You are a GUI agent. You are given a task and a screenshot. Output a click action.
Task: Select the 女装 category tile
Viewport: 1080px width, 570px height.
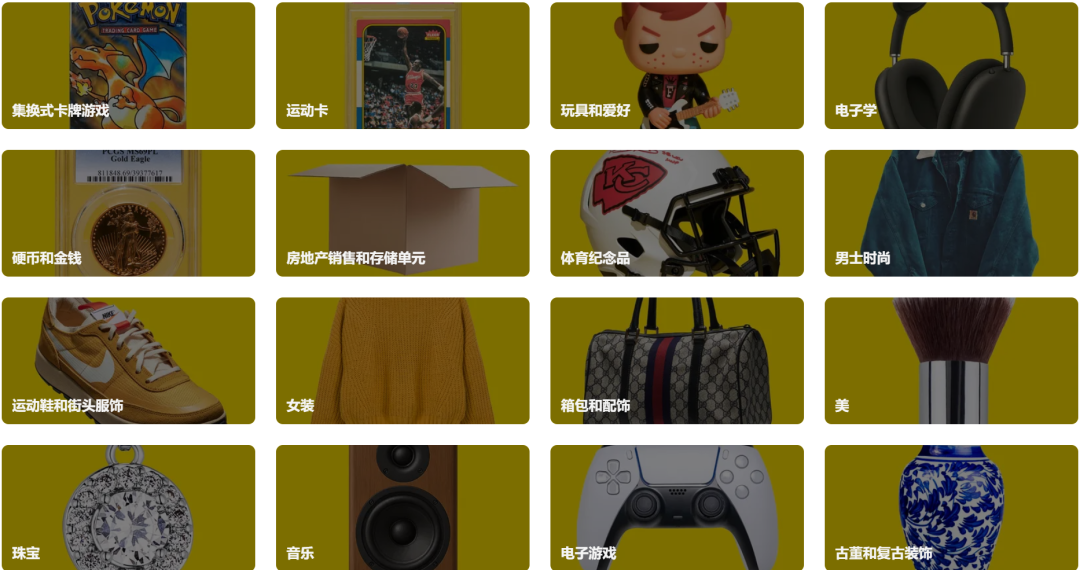(x=402, y=360)
